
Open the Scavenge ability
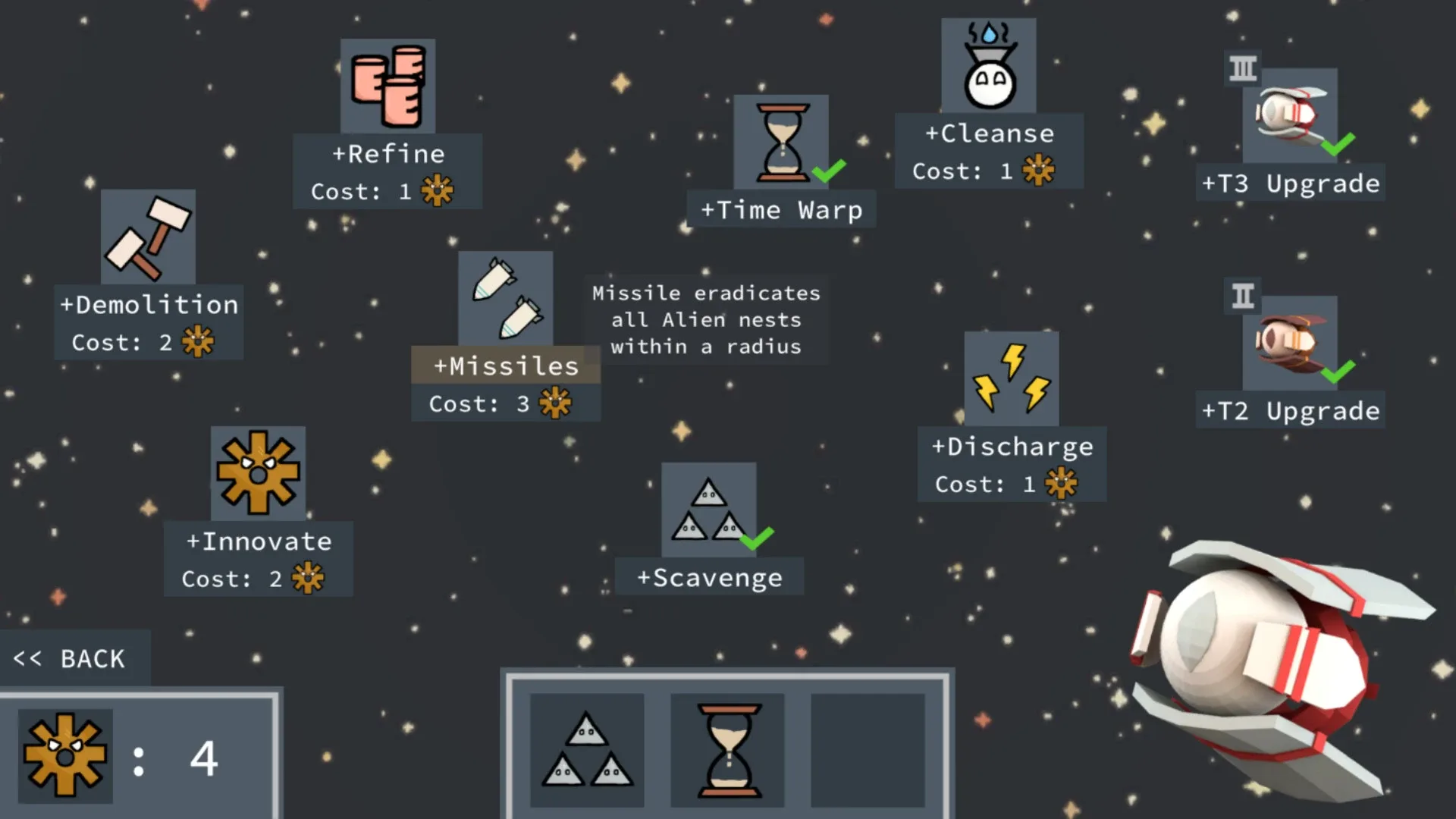708,510
